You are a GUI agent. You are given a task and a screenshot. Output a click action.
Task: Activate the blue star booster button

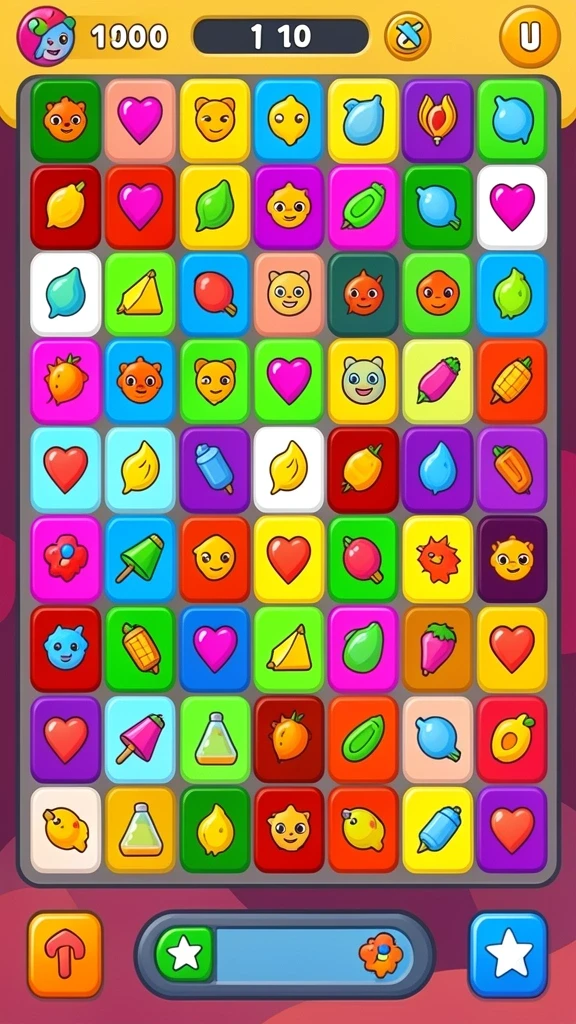coord(509,955)
